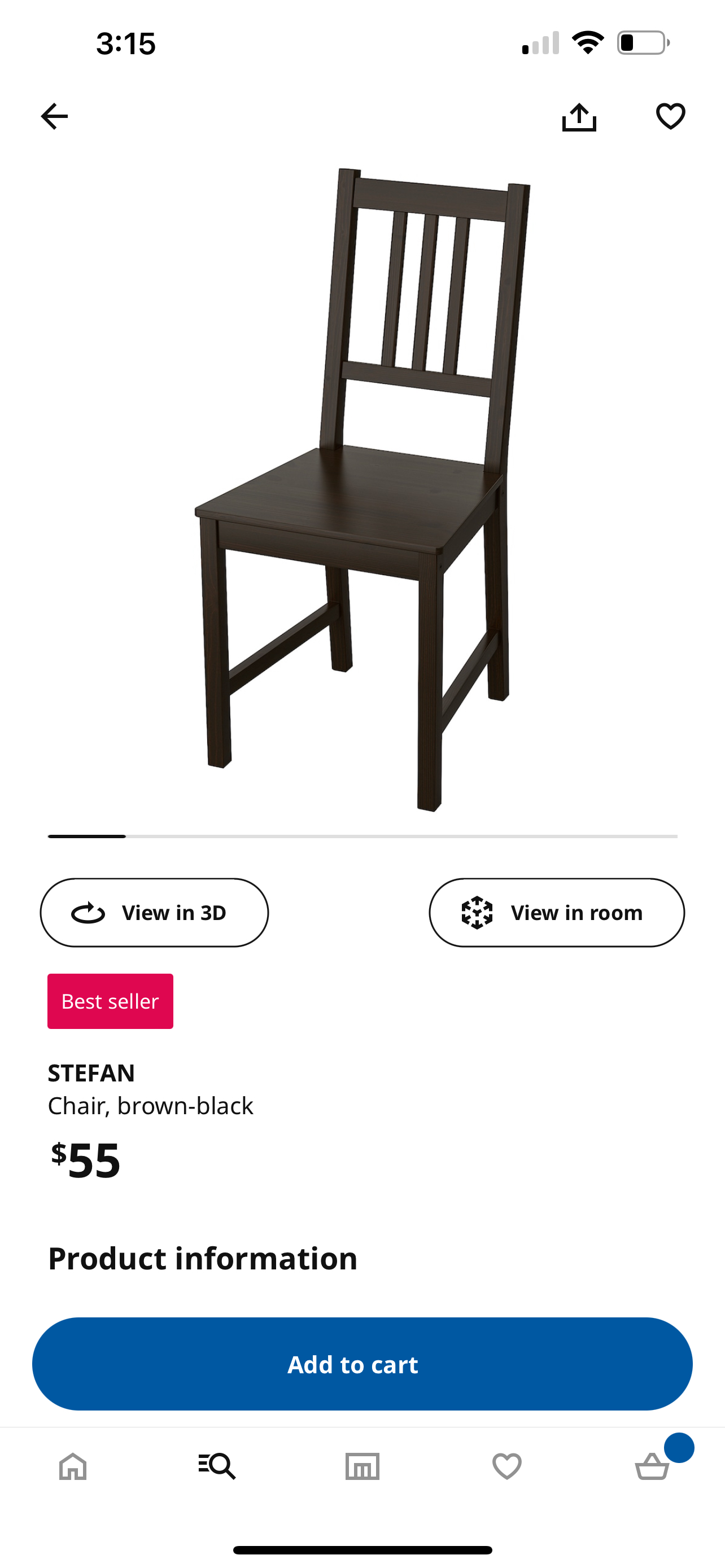Save the chair with the top heart icon
The image size is (725, 1568).
coord(670,116)
